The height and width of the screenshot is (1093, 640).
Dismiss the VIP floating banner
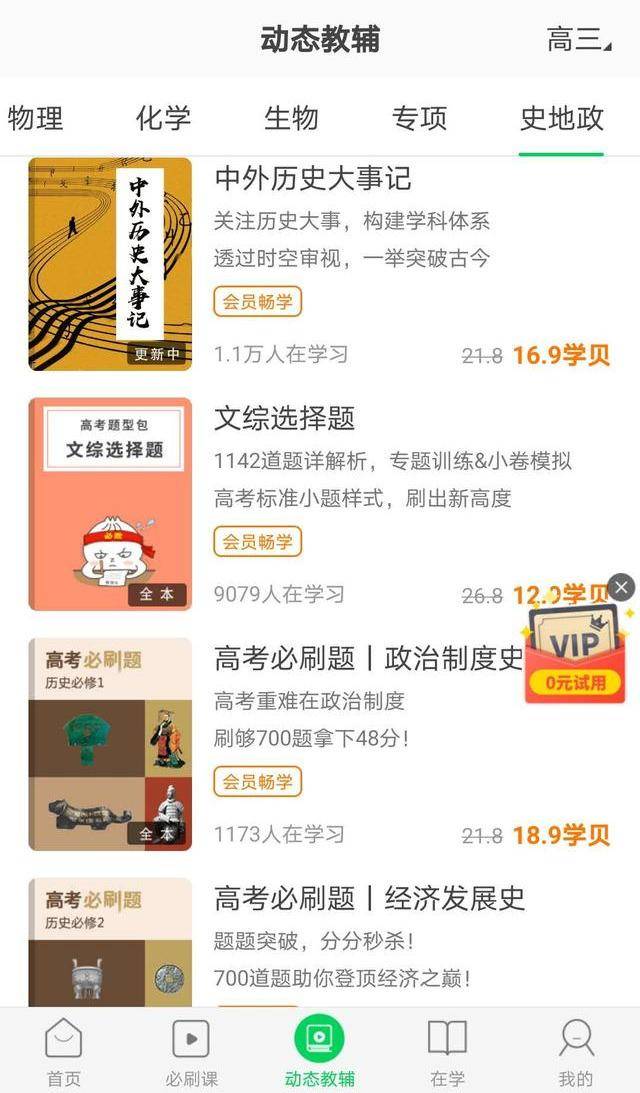(621, 587)
